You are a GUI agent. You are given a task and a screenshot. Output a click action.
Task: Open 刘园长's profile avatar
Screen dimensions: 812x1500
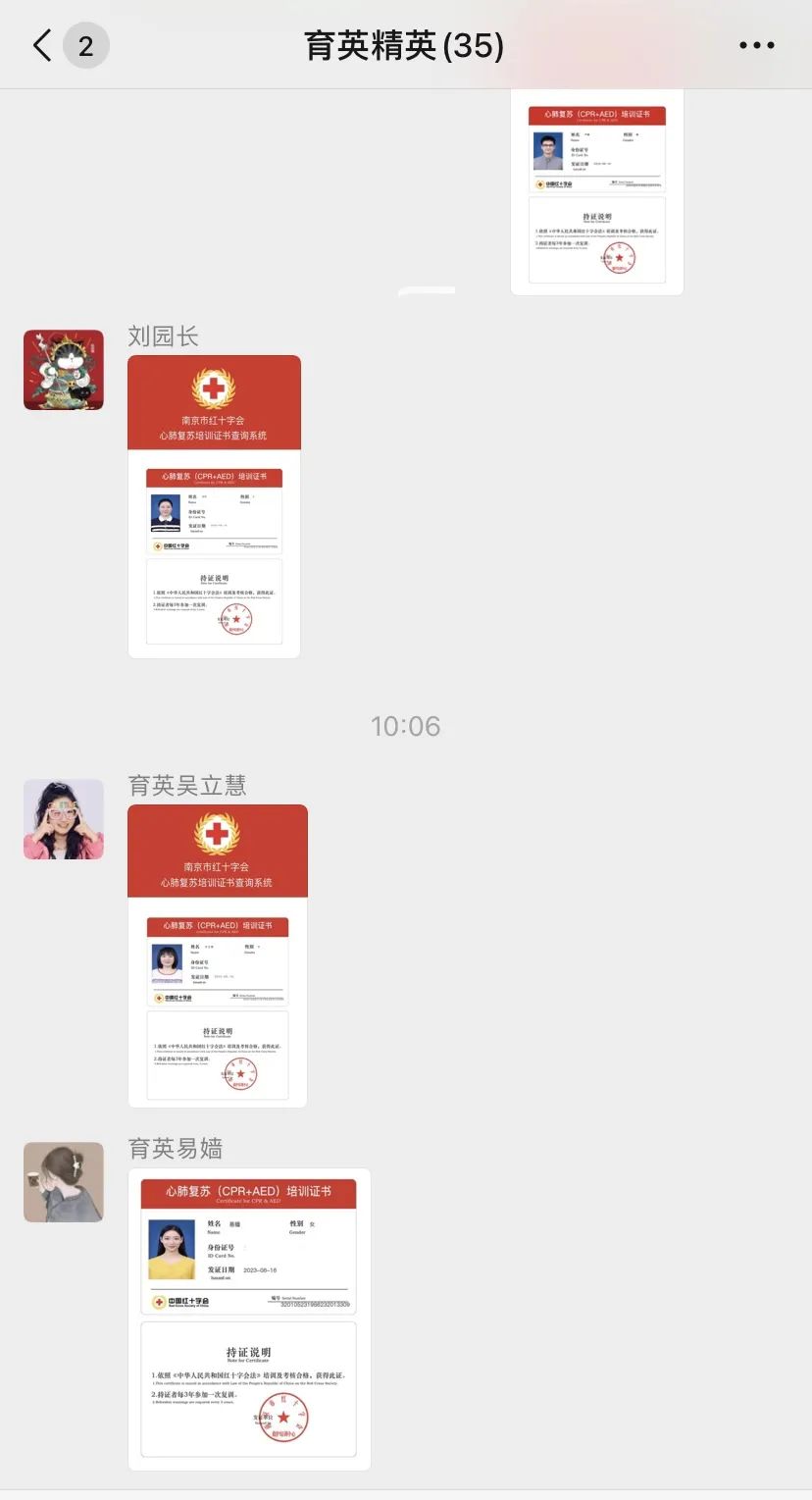pyautogui.click(x=64, y=370)
